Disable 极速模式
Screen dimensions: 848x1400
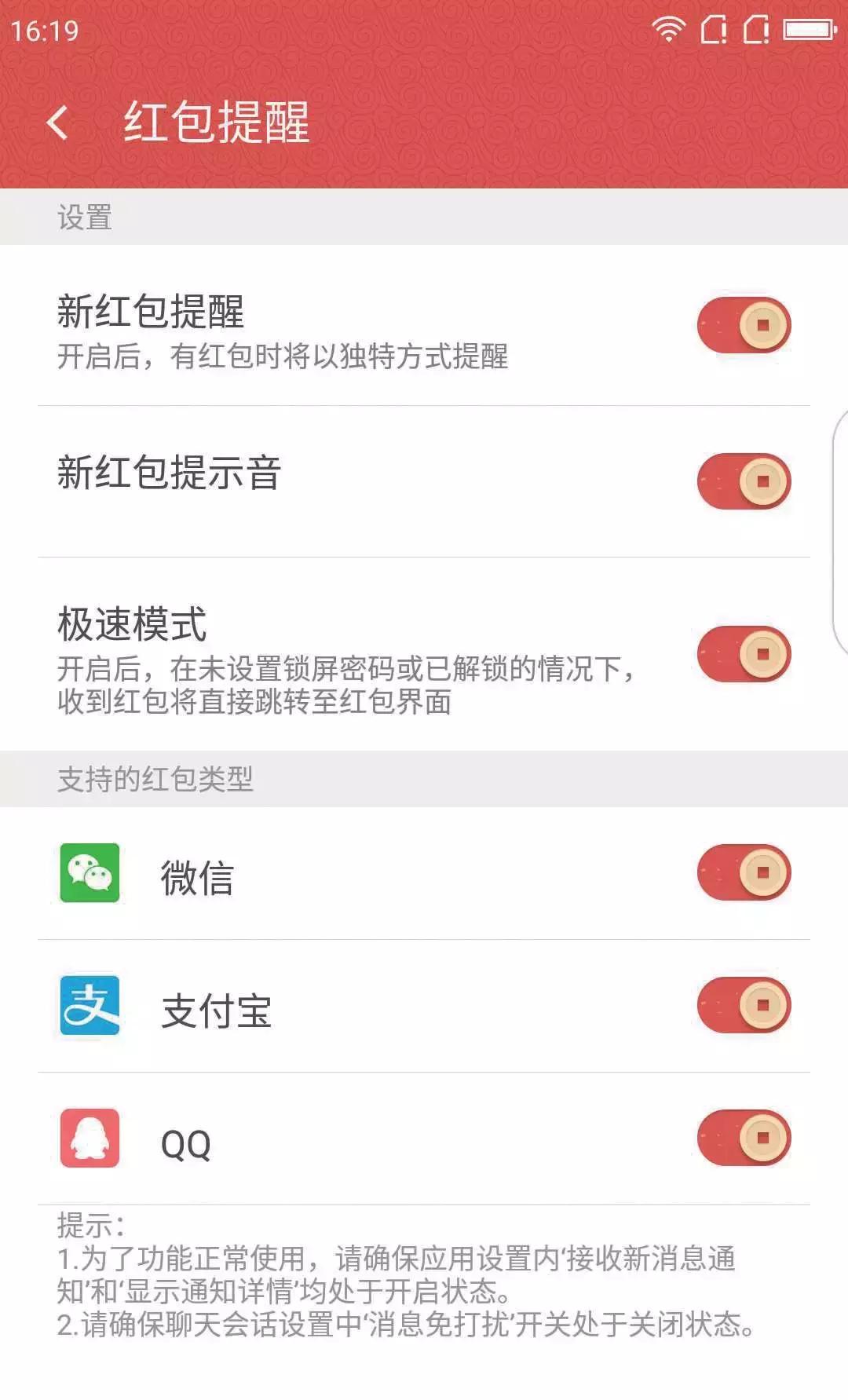coord(744,653)
